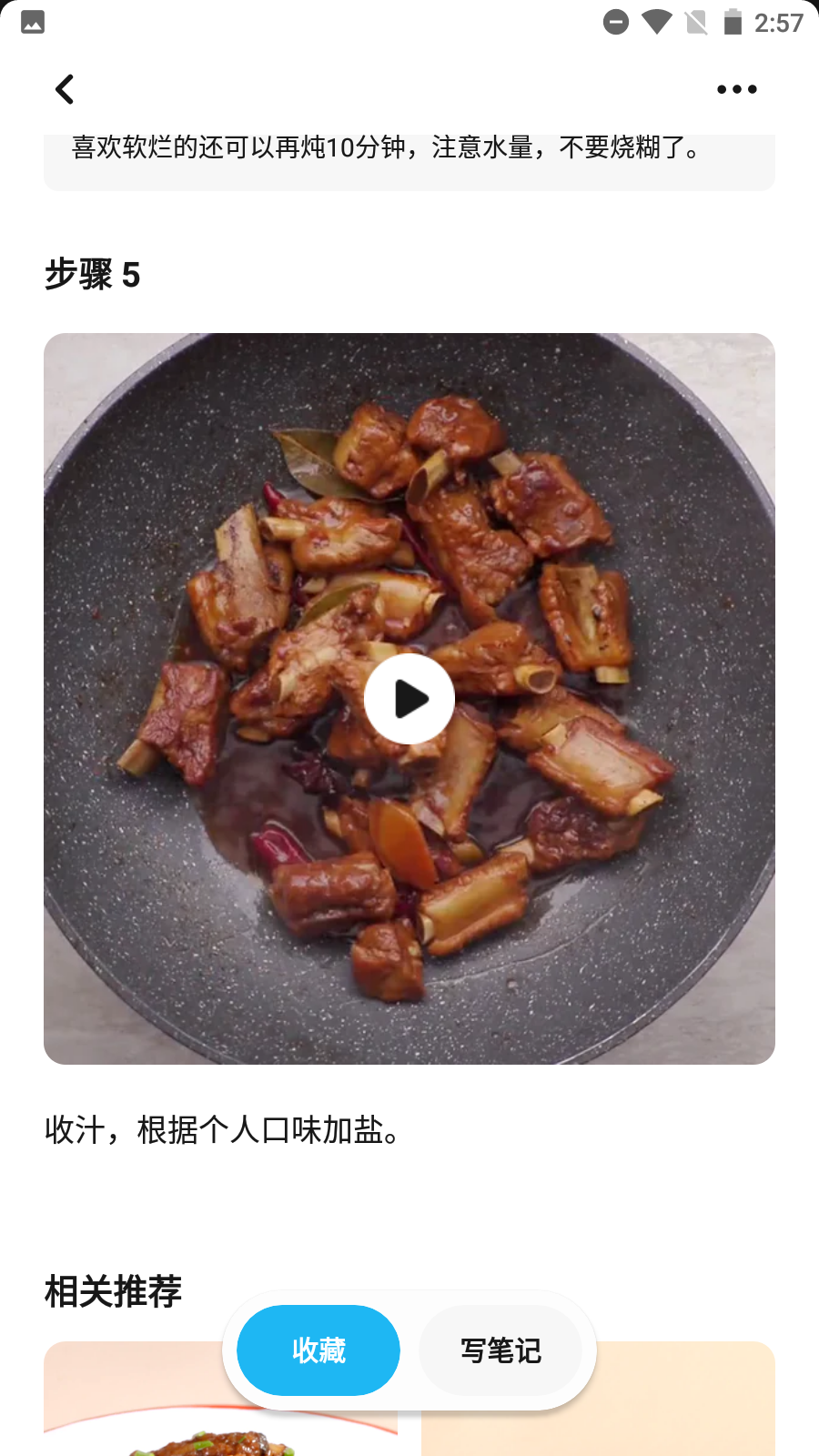Tap the 步骤 5 heading
Screen dimensions: 819x1456
(x=92, y=273)
